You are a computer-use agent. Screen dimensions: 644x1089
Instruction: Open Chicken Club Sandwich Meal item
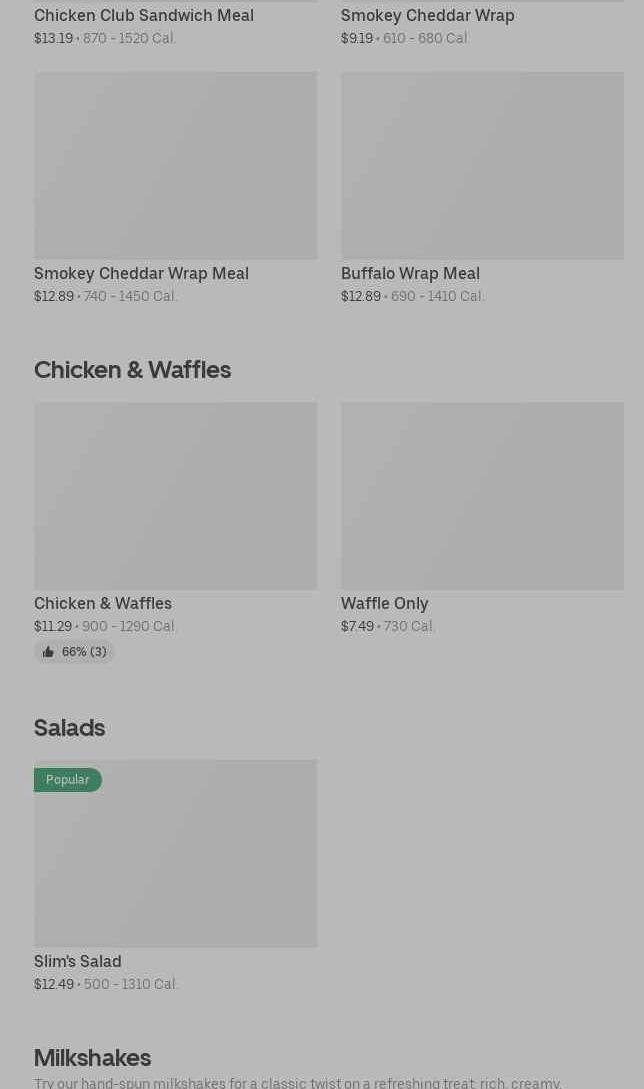pyautogui.click(x=175, y=25)
